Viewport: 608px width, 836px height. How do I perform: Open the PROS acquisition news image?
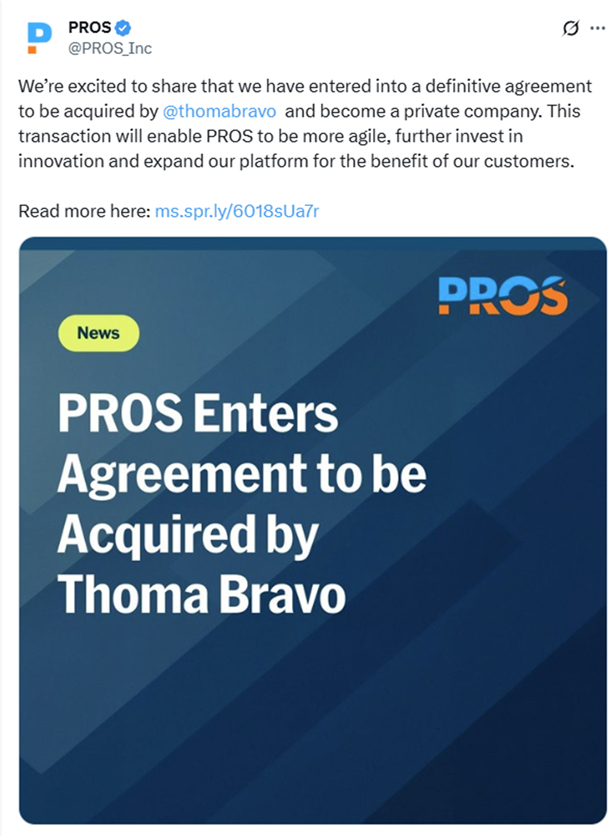312,530
